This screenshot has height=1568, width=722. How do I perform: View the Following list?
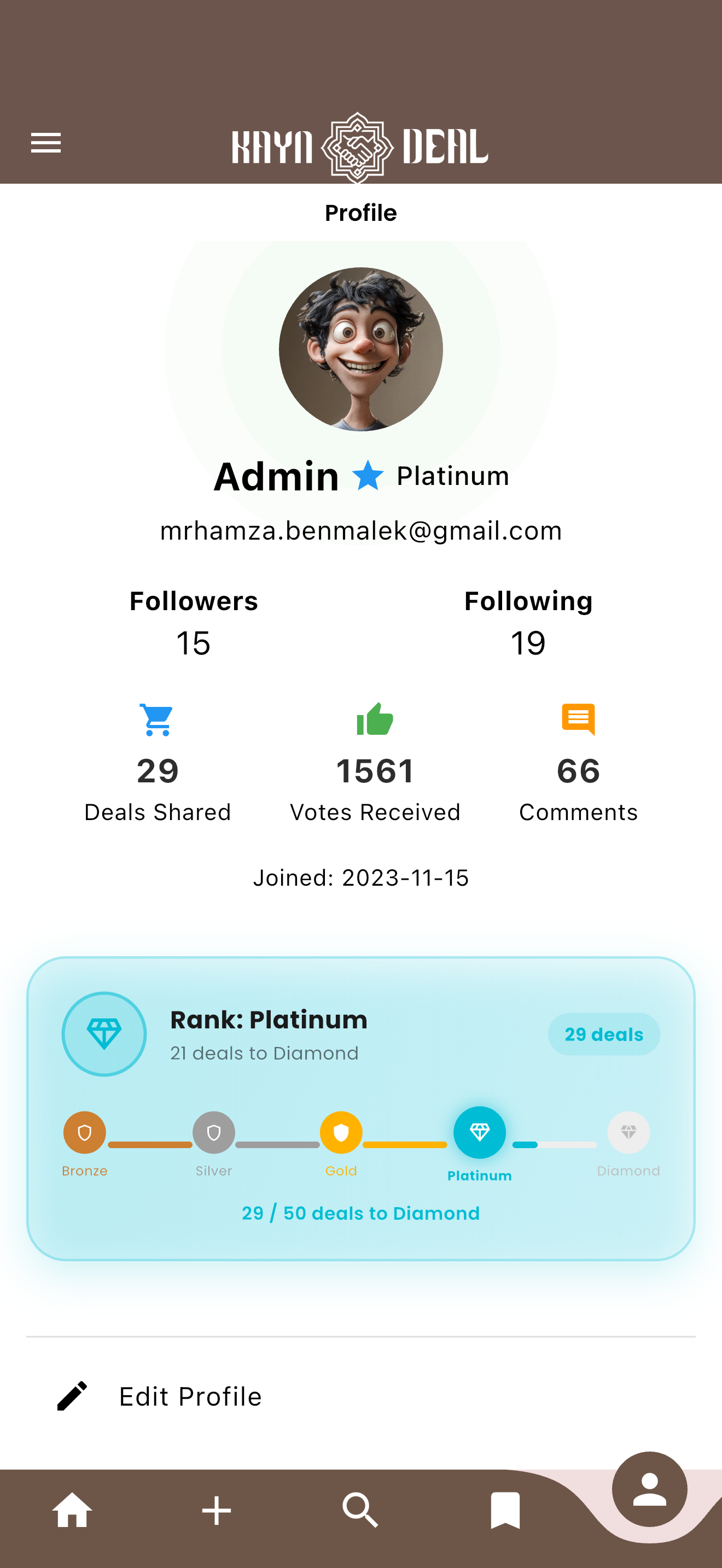click(x=528, y=623)
